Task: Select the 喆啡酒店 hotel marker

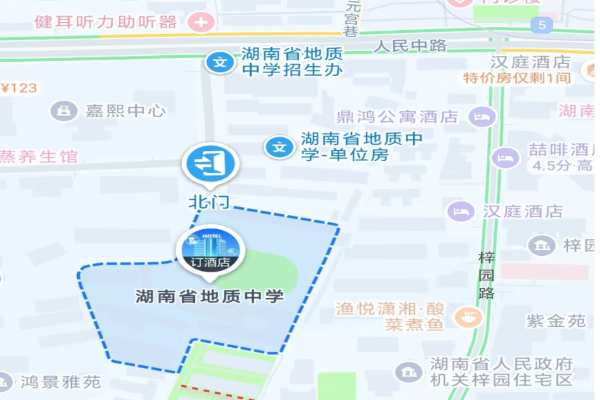Action: pyautogui.click(x=508, y=157)
